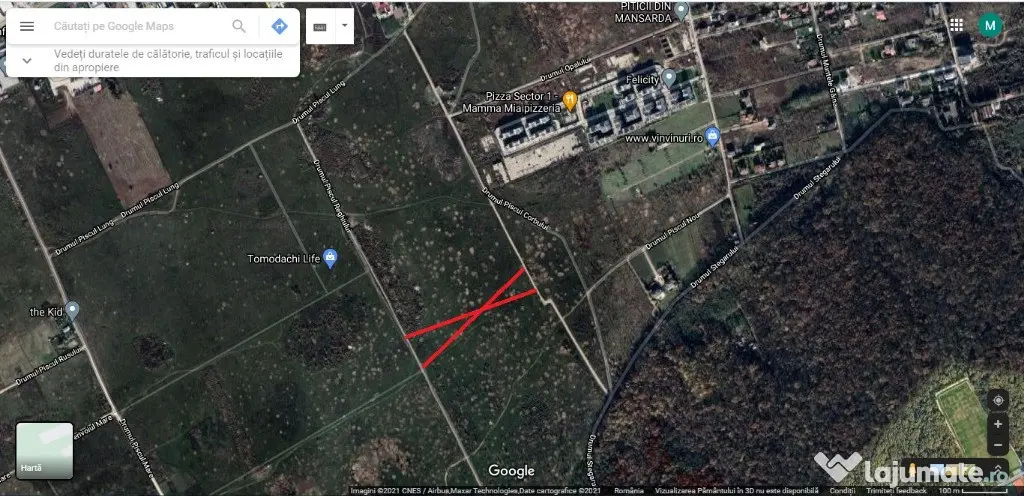This screenshot has width=1024, height=496.
Task: Tap the Căutați pe Google Maps search field
Action: click(130, 26)
